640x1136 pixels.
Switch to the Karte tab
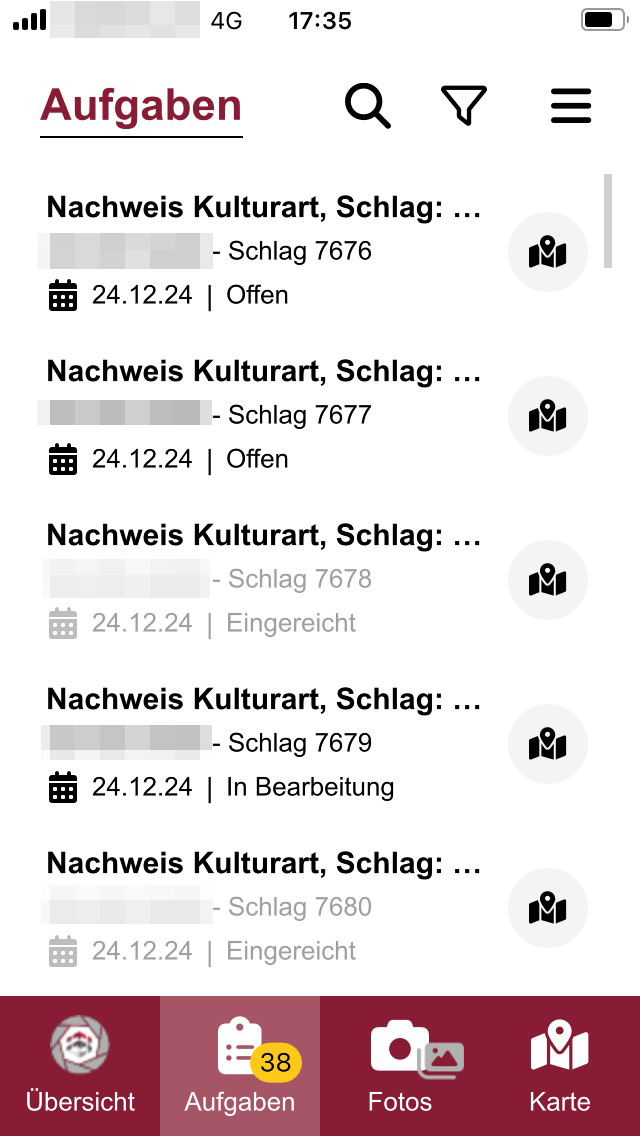(x=560, y=1066)
